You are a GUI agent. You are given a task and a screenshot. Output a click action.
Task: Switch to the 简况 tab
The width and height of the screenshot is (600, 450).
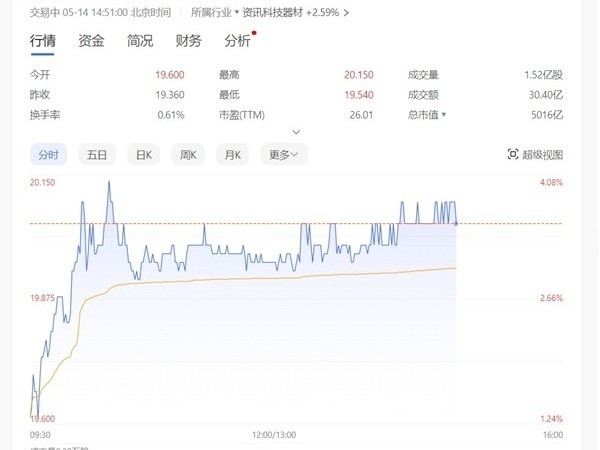click(140, 41)
